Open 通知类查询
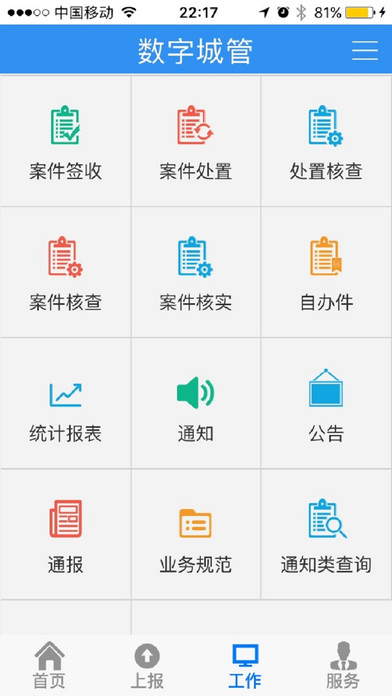The width and height of the screenshot is (392, 696). click(x=326, y=534)
